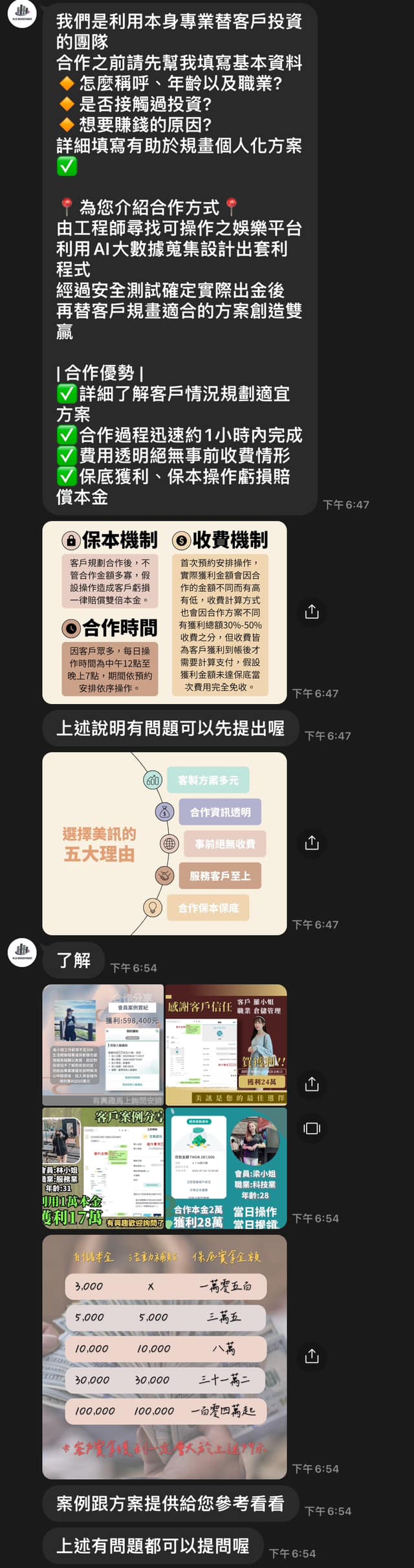Share the 保本機制 收費機制 image
Viewport: 414px width, 1568px height.
[312, 612]
